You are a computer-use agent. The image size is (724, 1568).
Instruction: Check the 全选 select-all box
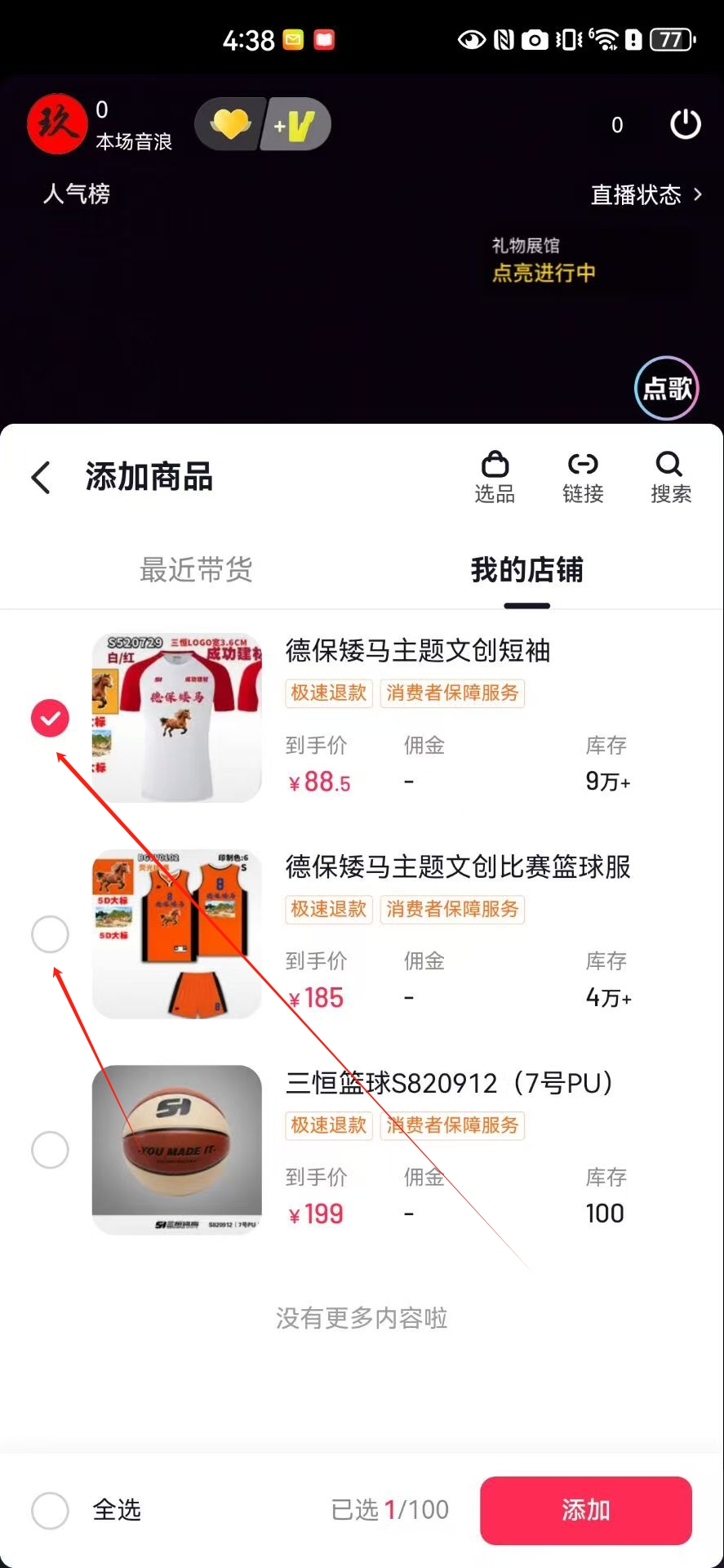50,1510
